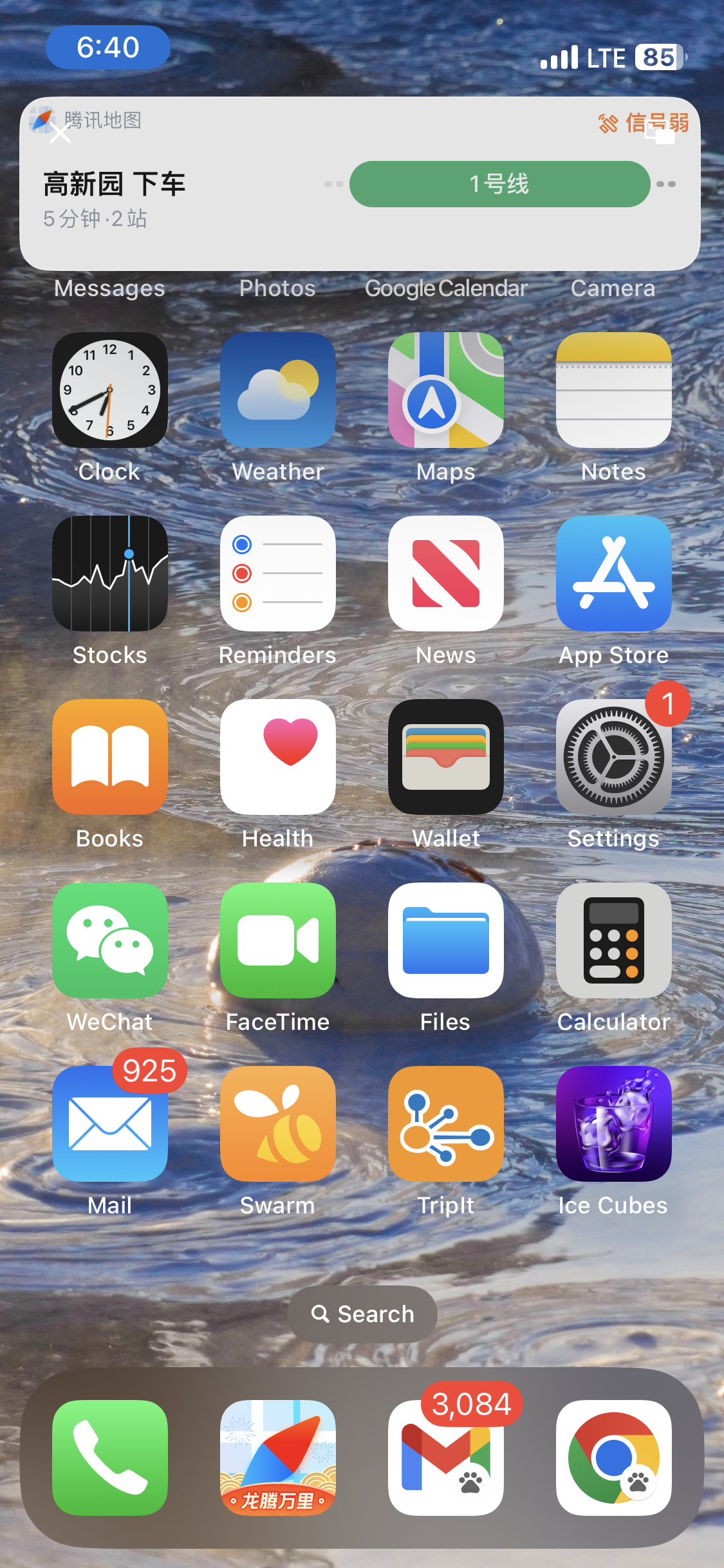Open Apple Maps
This screenshot has width=724, height=1568.
coord(446,390)
